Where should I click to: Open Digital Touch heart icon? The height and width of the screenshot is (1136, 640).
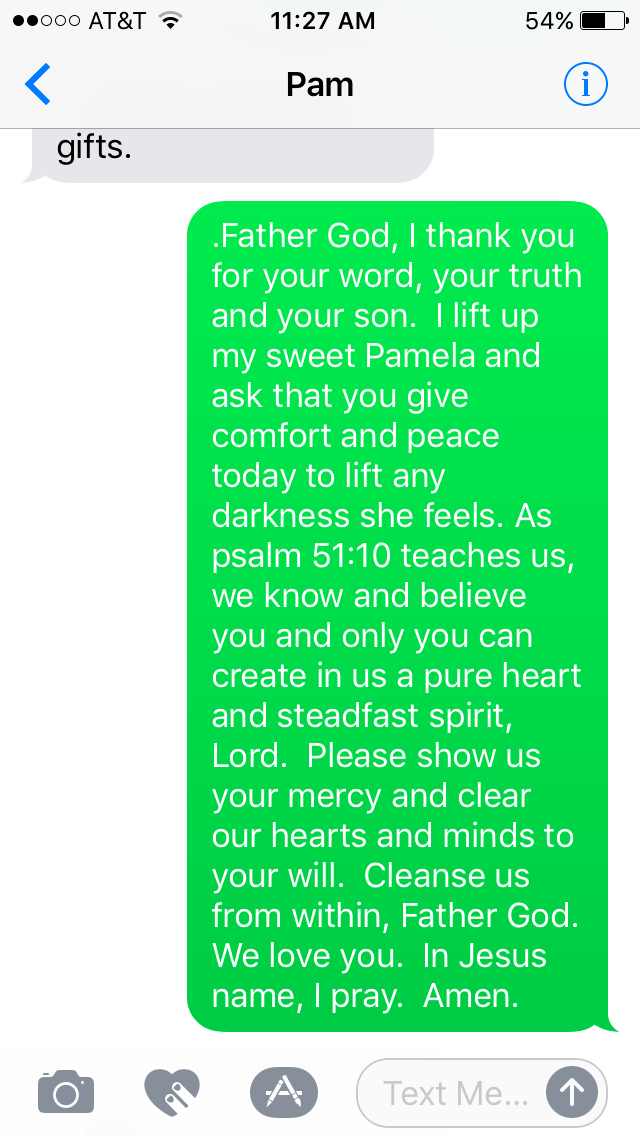click(172, 1092)
